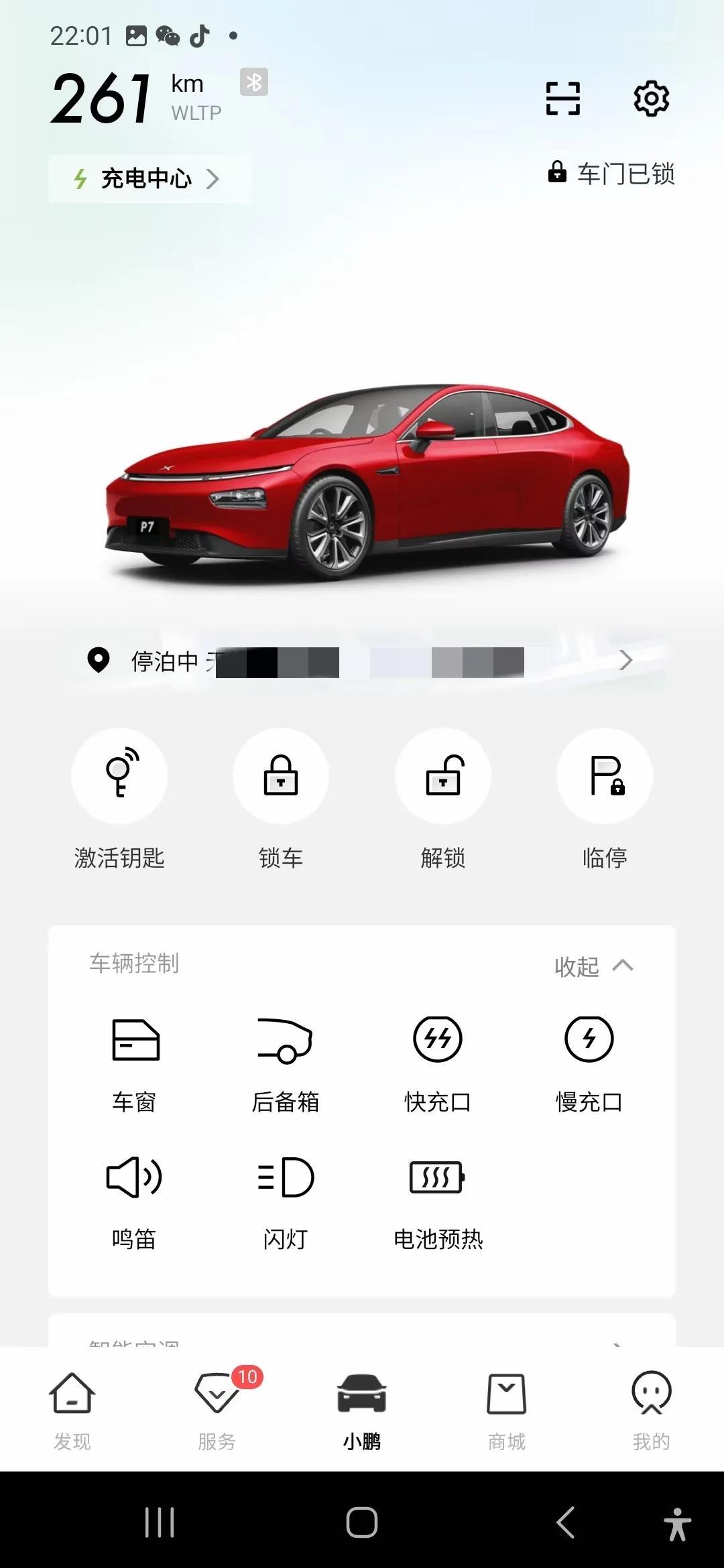Open the 车窗 window control icon
The width and height of the screenshot is (724, 1568).
tap(134, 1039)
